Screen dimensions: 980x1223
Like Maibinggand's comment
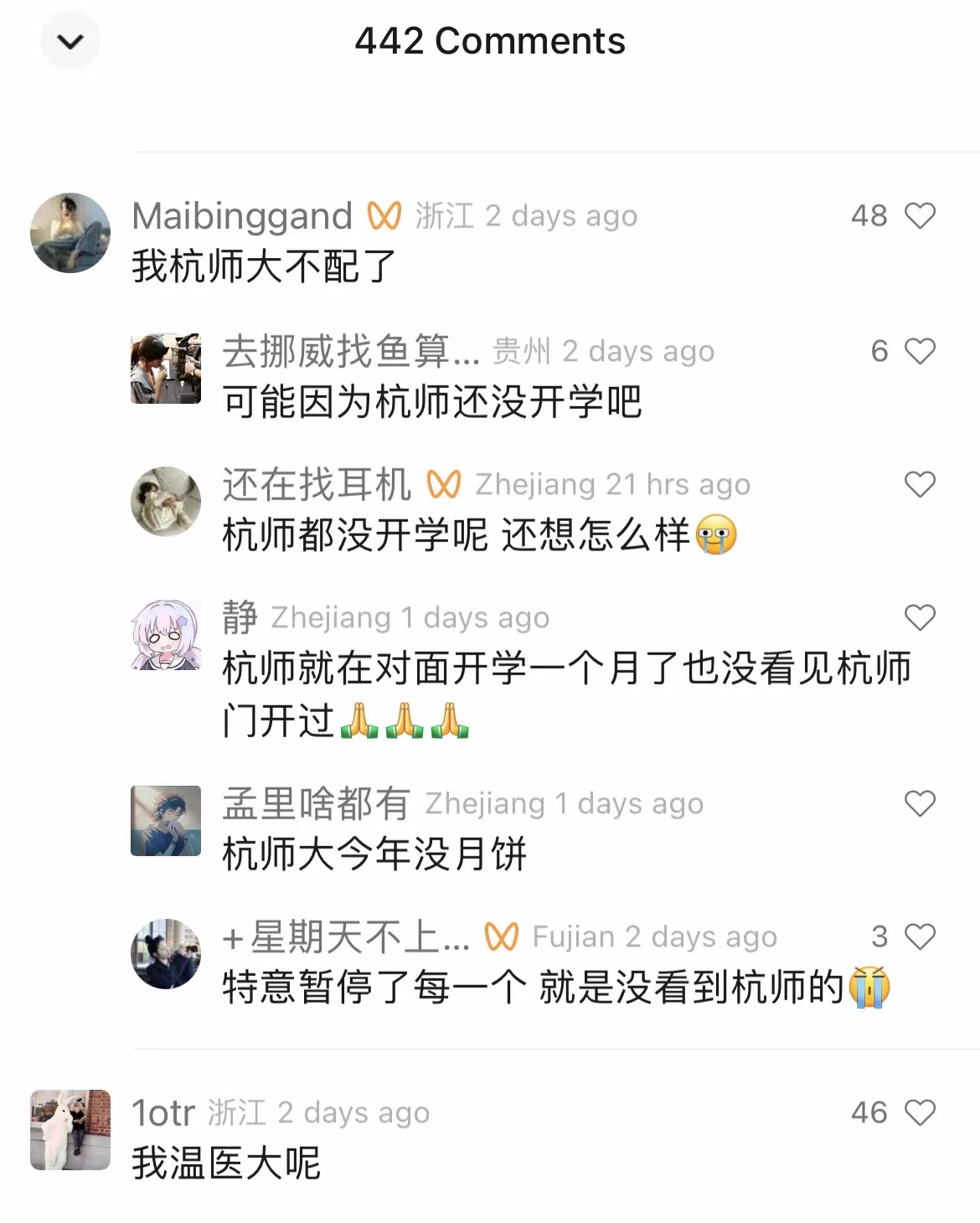click(x=920, y=216)
